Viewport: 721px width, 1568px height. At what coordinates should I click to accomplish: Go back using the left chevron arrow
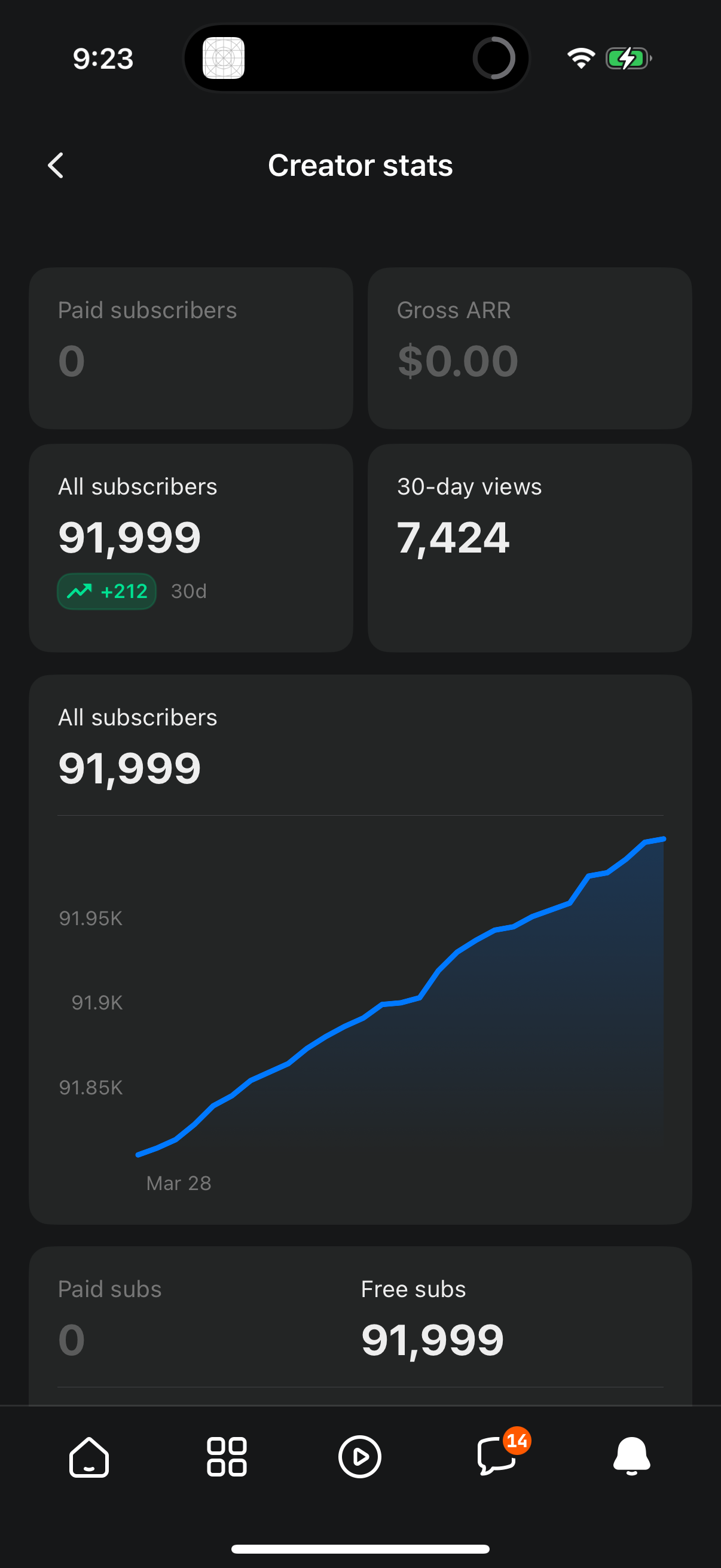point(56,165)
